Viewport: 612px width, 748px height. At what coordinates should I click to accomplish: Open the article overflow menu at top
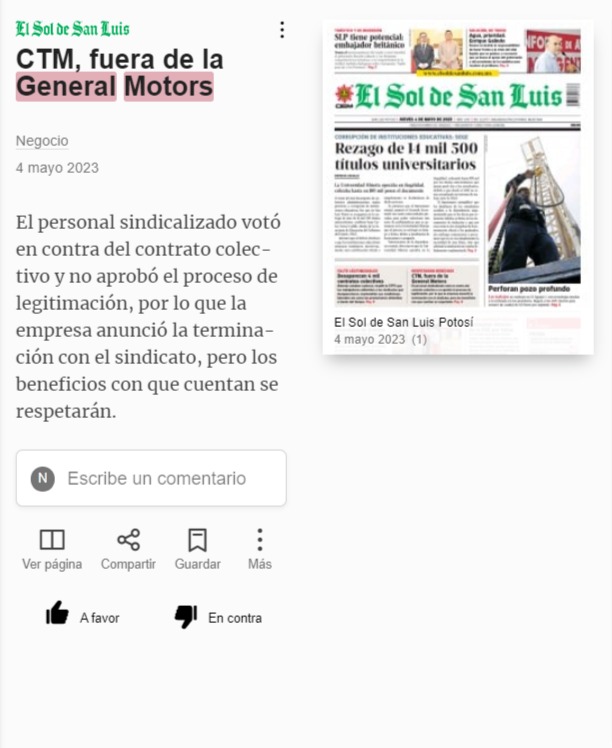(x=282, y=30)
